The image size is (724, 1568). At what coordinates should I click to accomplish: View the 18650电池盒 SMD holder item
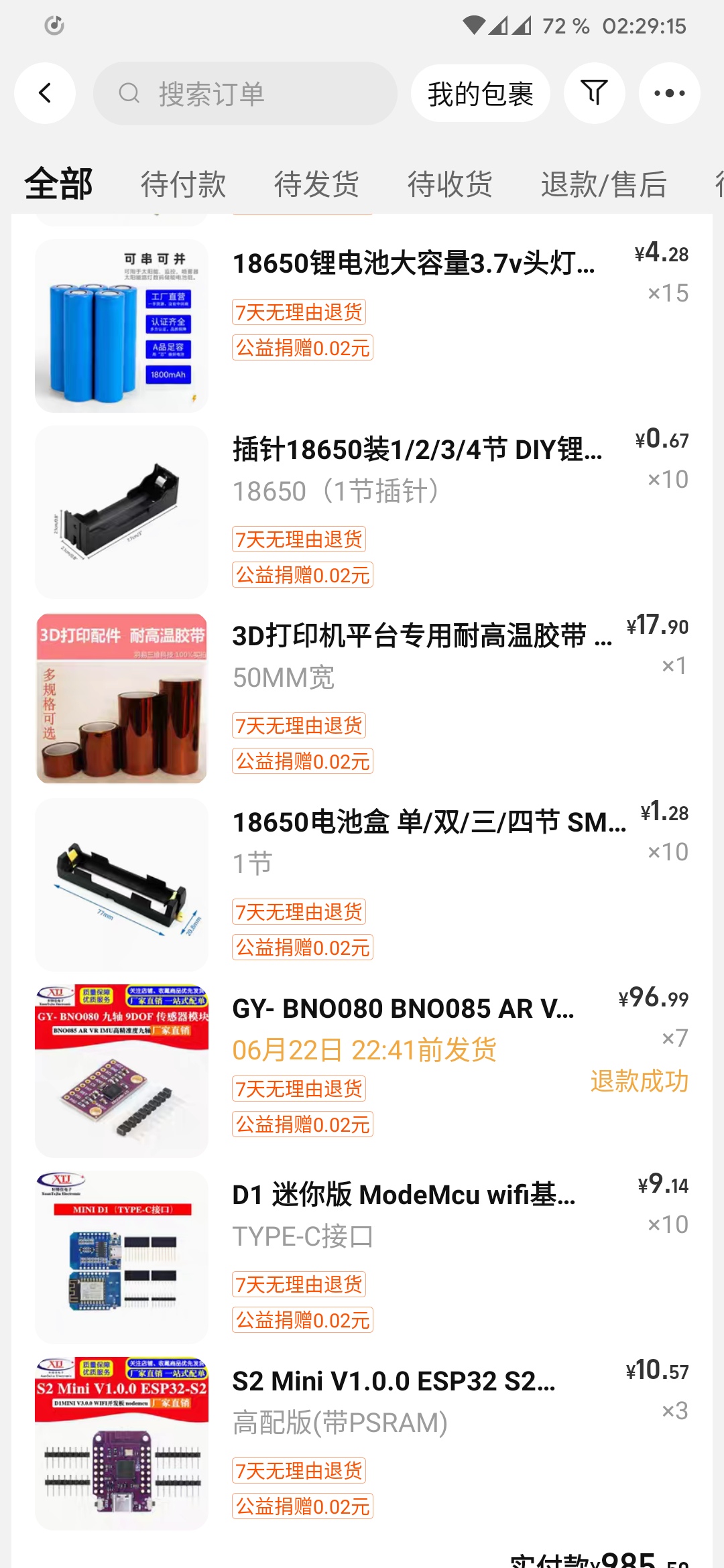coord(429,822)
